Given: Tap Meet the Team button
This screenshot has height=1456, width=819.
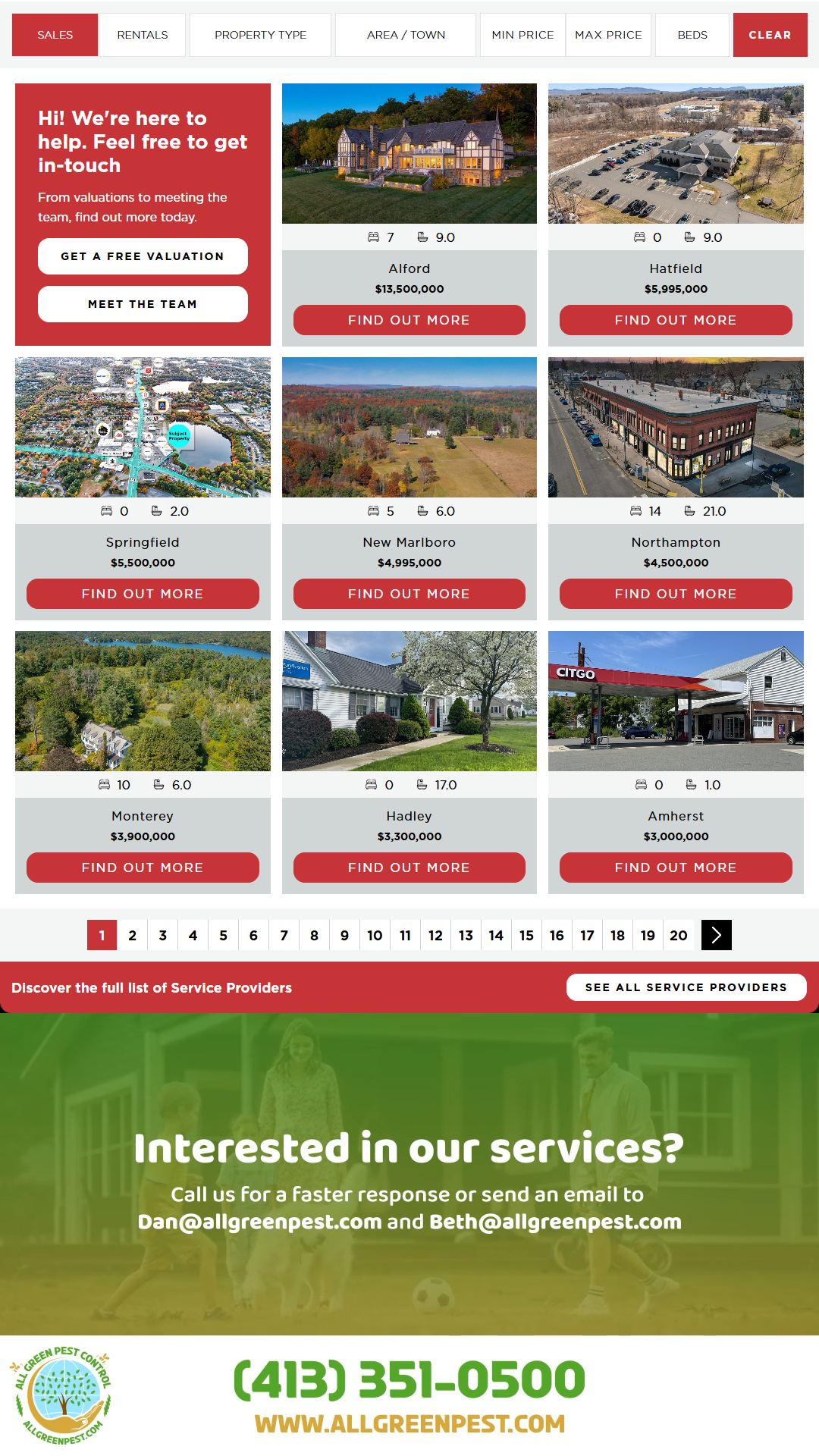Looking at the screenshot, I should click(143, 304).
